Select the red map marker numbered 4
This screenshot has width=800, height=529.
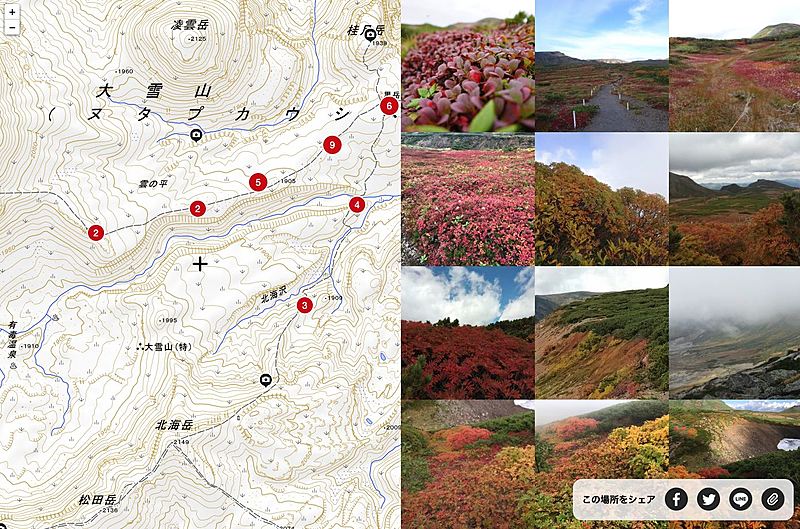click(x=357, y=205)
